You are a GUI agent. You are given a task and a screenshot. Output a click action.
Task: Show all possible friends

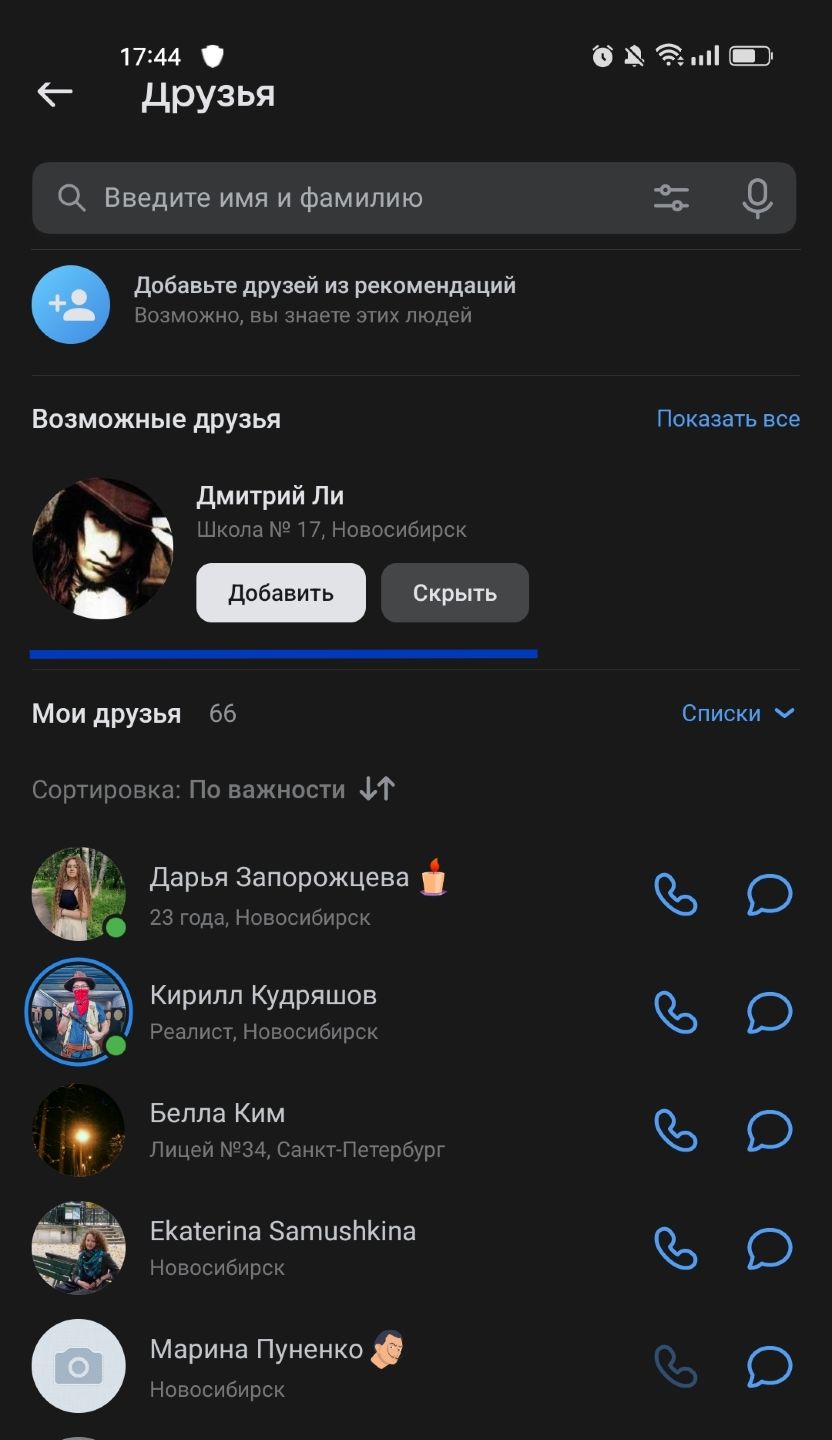click(727, 419)
